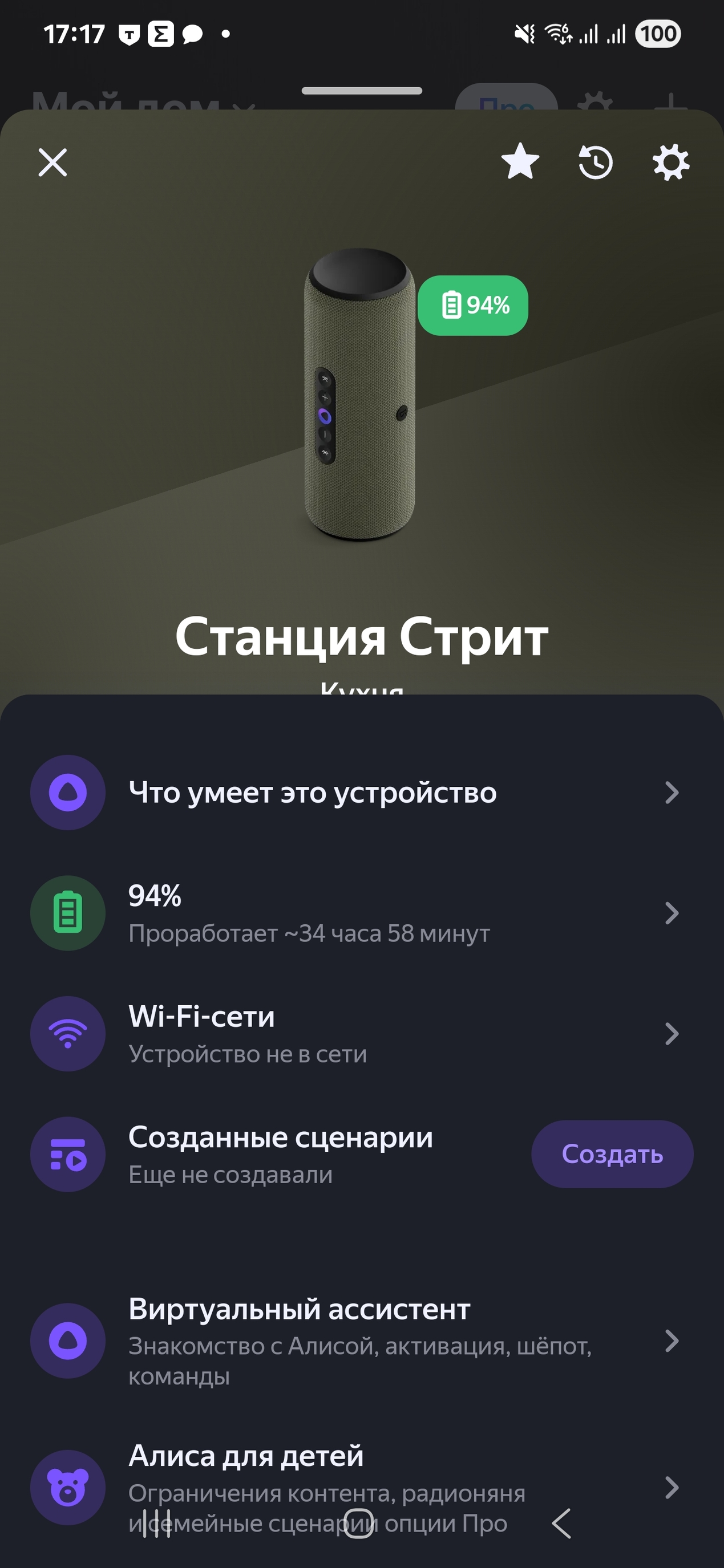The height and width of the screenshot is (1568, 724).
Task: Close the Станция Стрит device card
Action: 53,163
